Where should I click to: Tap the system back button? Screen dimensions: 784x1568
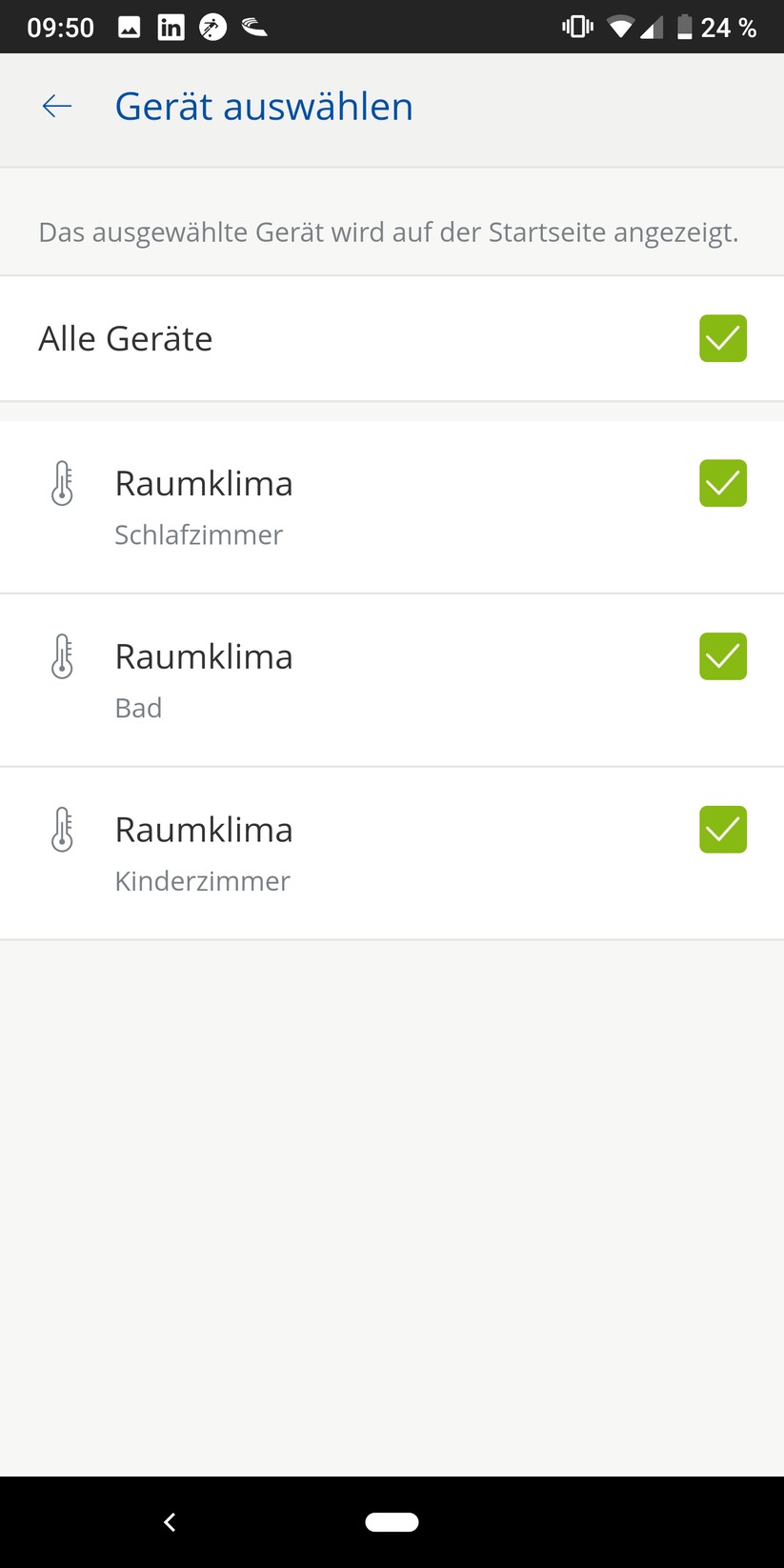[170, 1522]
